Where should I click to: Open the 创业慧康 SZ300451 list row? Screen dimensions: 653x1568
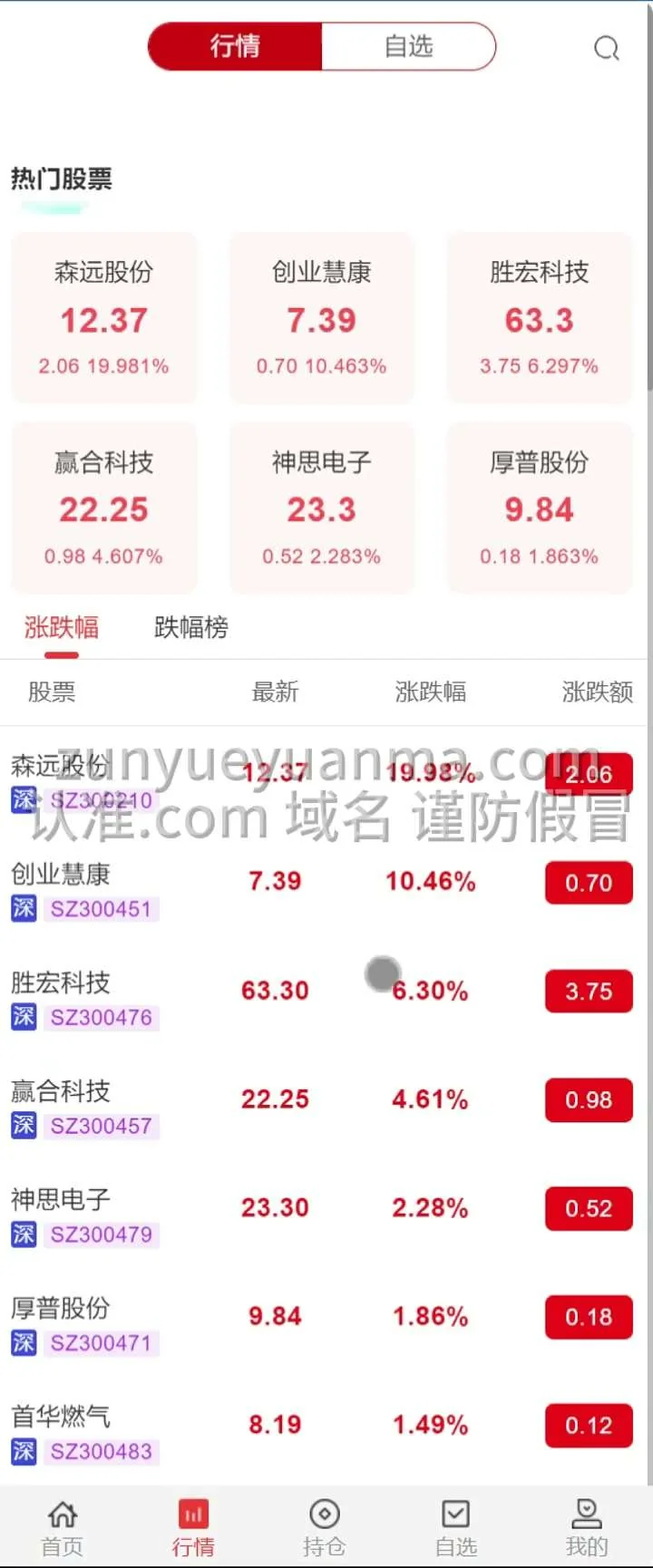pos(272,889)
